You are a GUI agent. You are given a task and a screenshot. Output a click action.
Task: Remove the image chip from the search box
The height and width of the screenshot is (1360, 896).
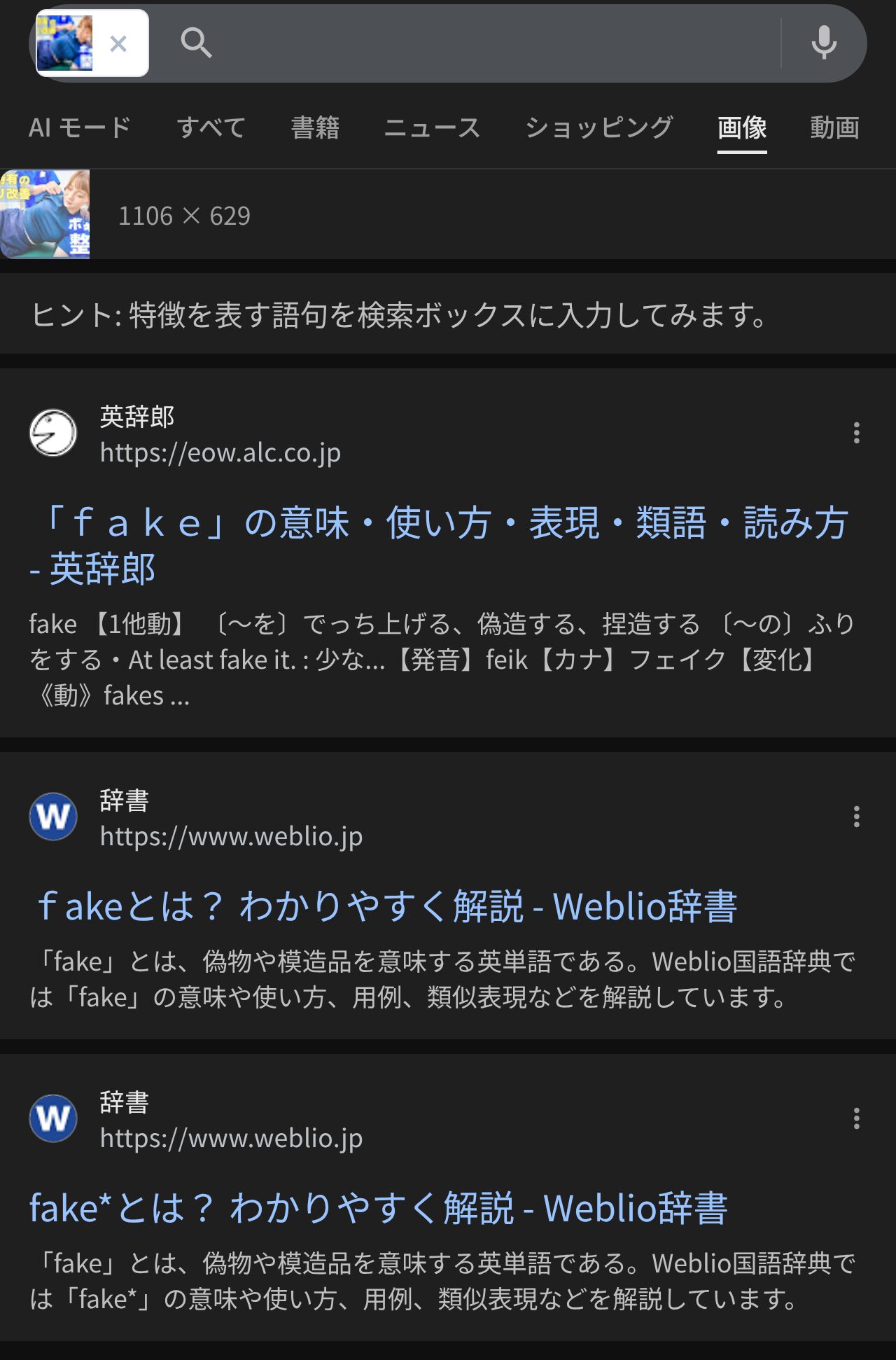tap(118, 44)
